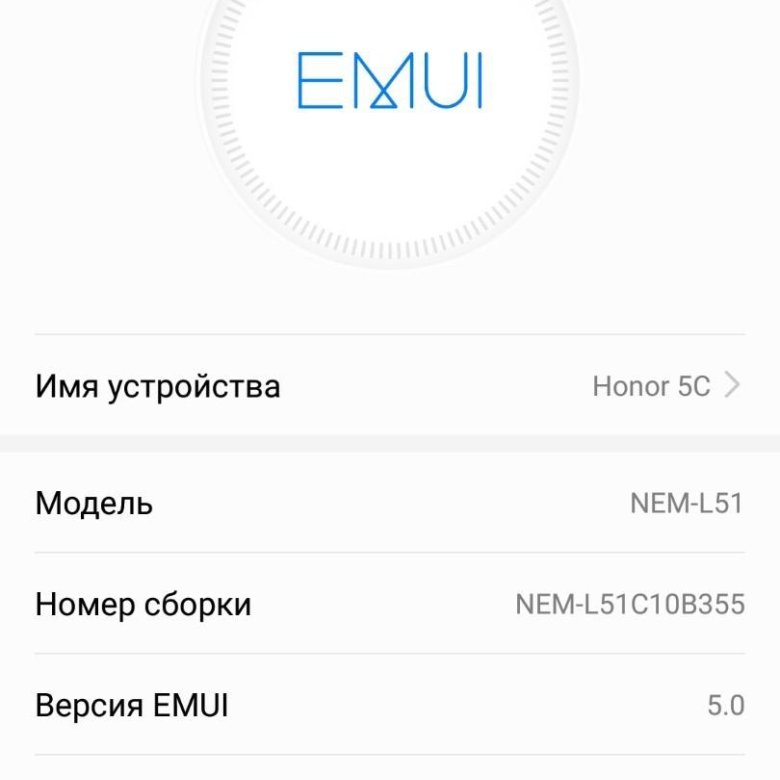Tap the Номер сборки row
Viewport: 780px width, 780px height.
390,604
